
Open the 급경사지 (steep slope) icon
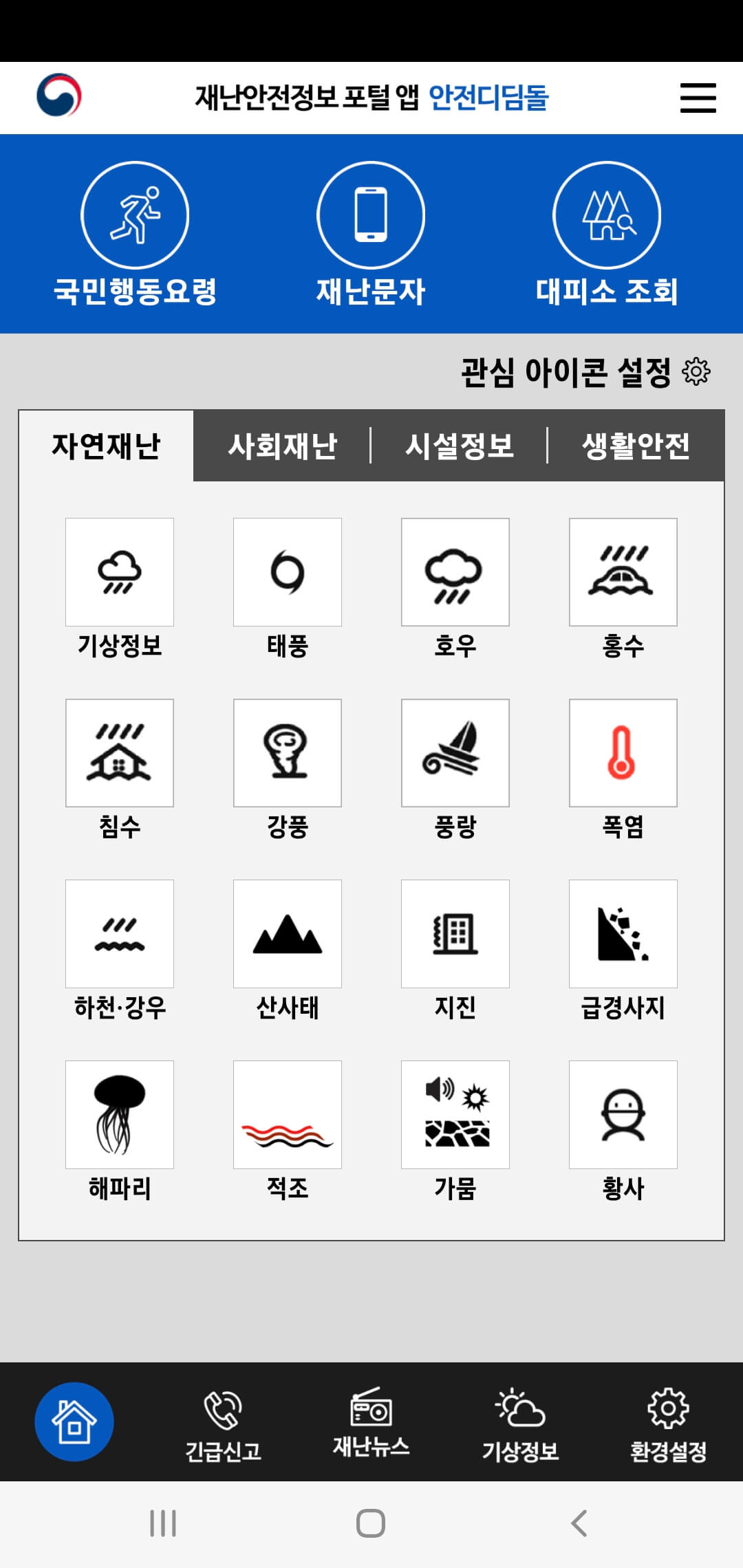click(x=623, y=933)
